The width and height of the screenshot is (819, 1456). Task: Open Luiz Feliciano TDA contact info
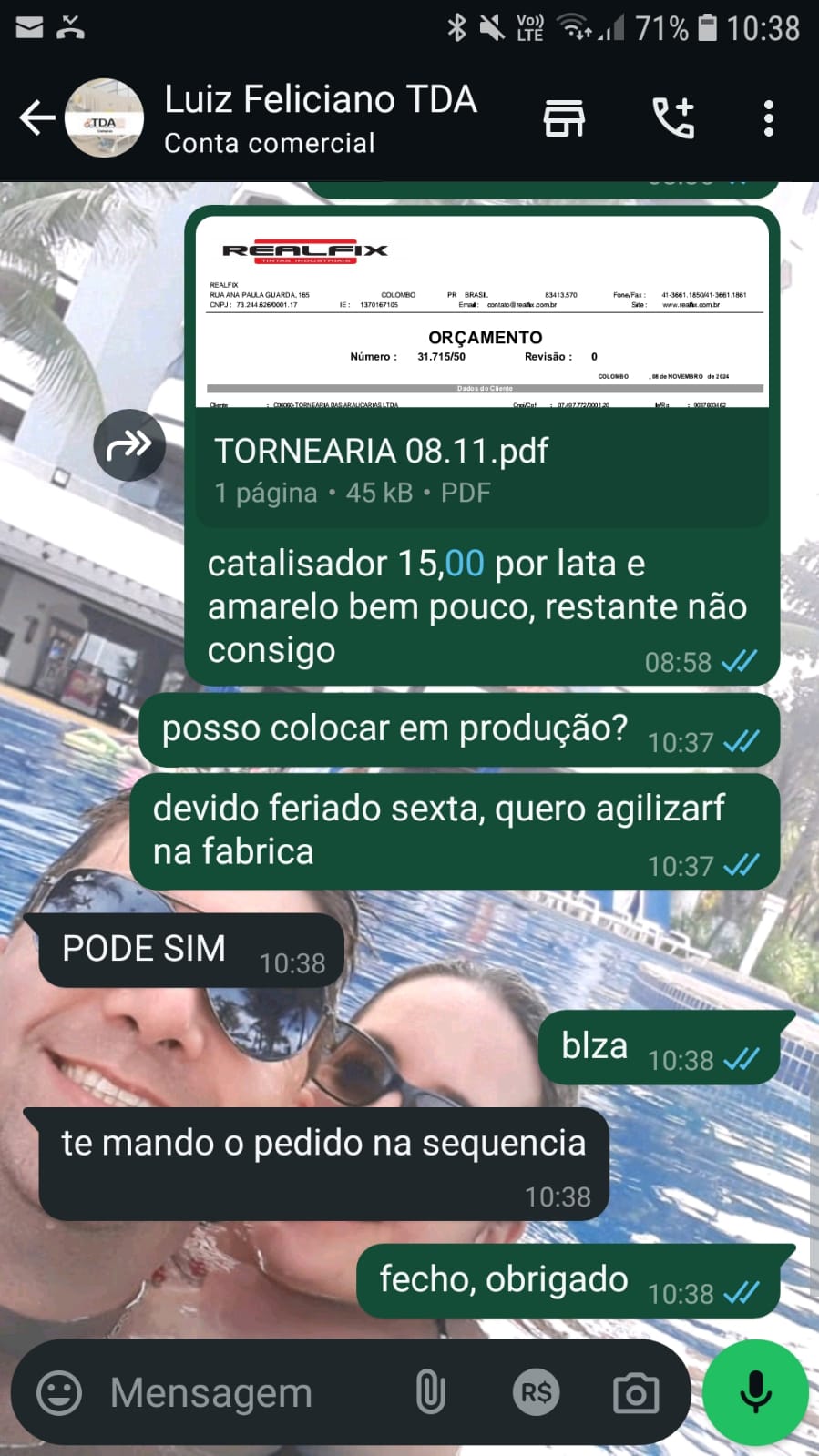pos(319,118)
